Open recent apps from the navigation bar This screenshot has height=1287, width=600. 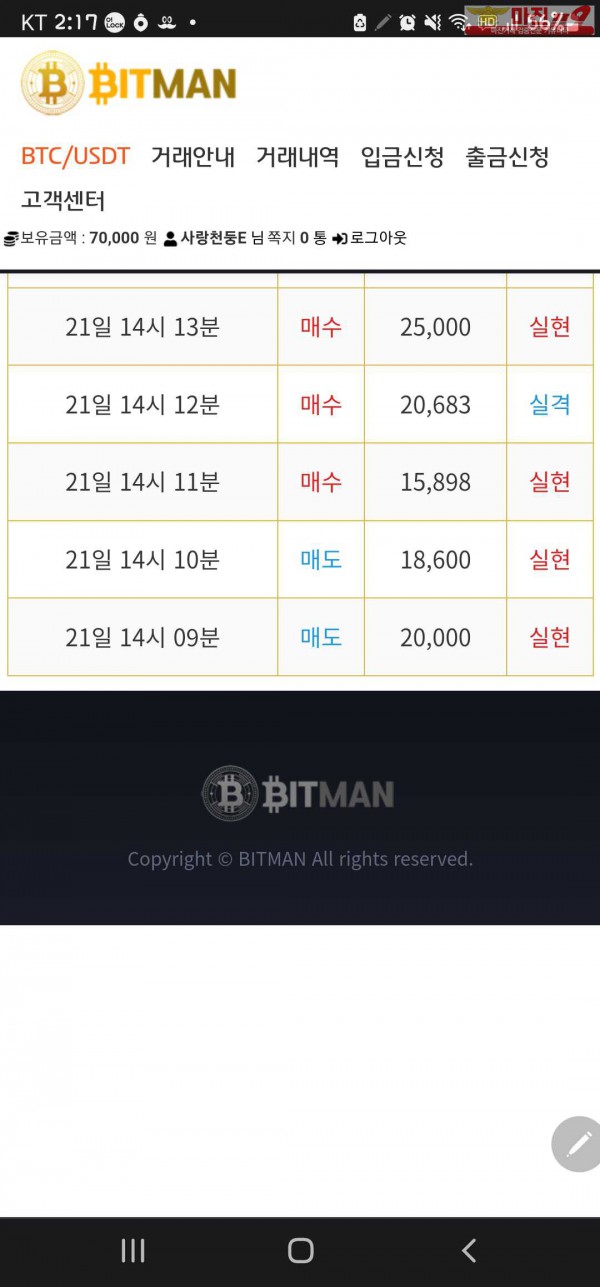click(x=132, y=1250)
